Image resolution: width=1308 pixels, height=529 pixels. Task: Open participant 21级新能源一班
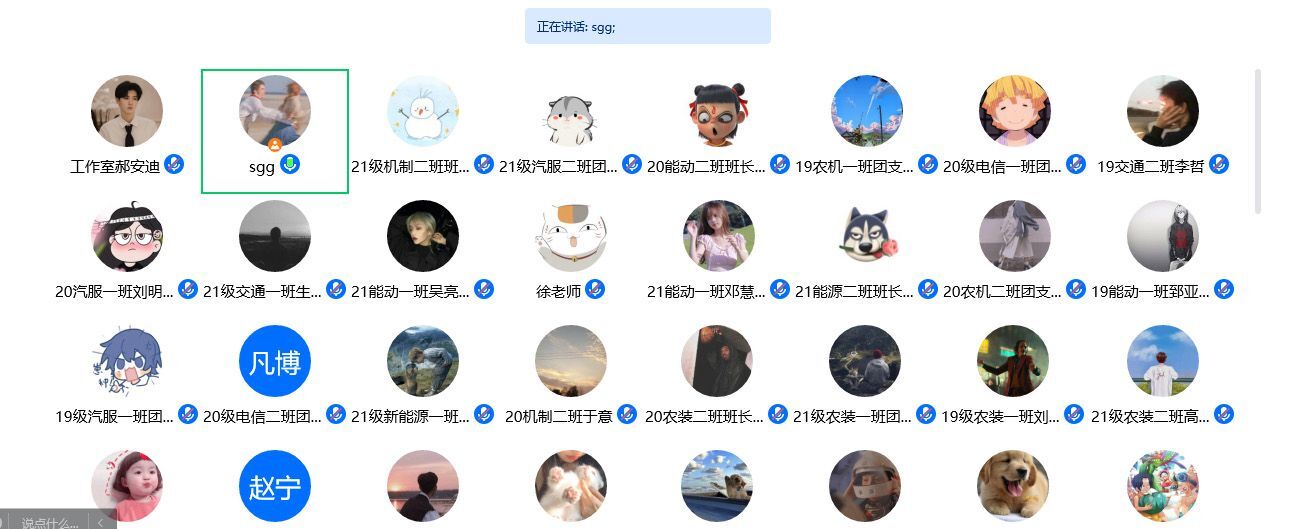tap(423, 361)
